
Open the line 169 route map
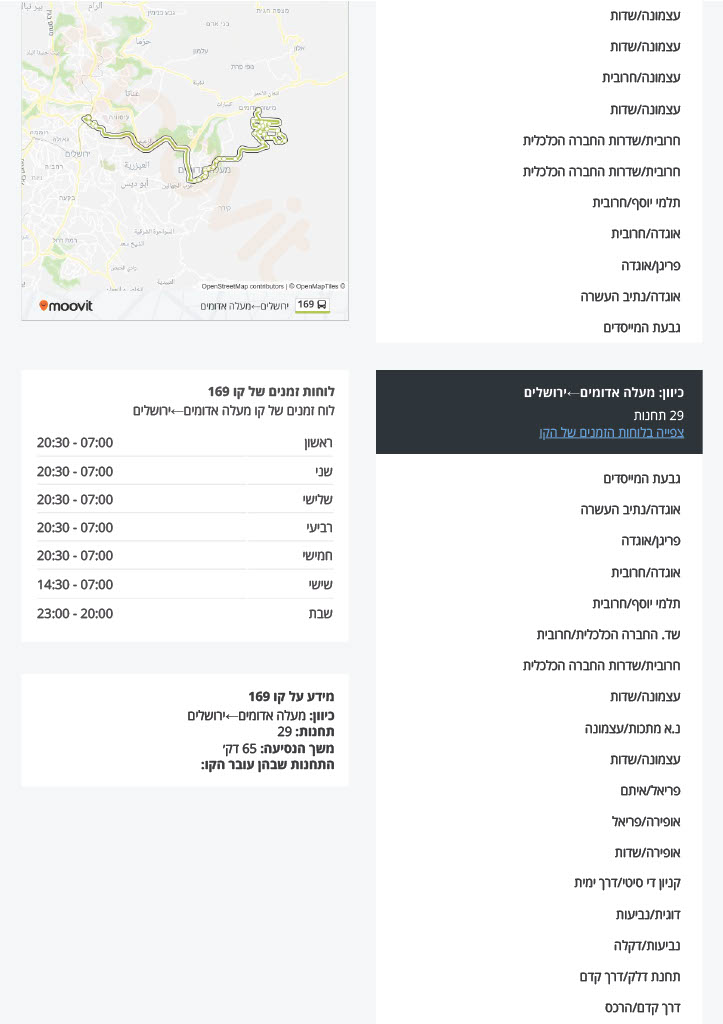185,160
